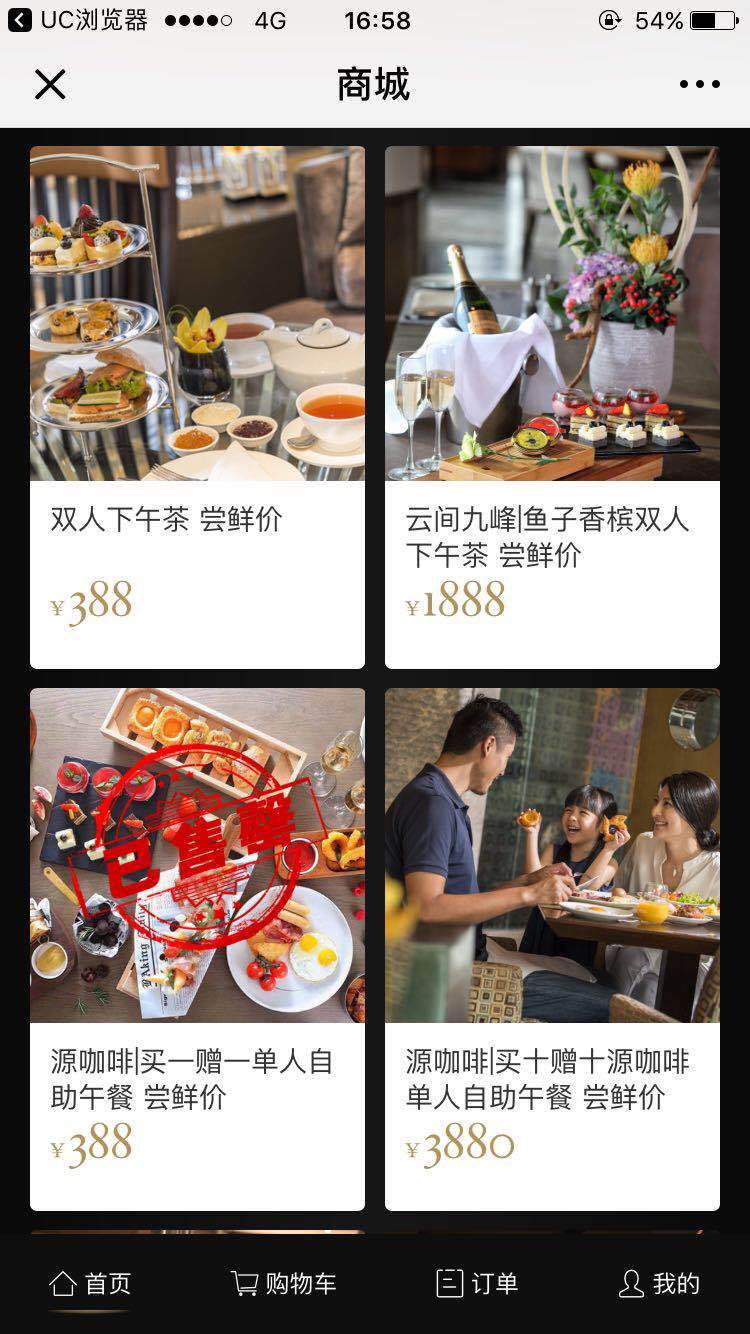The height and width of the screenshot is (1334, 750).
Task: Open the 我的 profile tab
Action: (x=659, y=1284)
